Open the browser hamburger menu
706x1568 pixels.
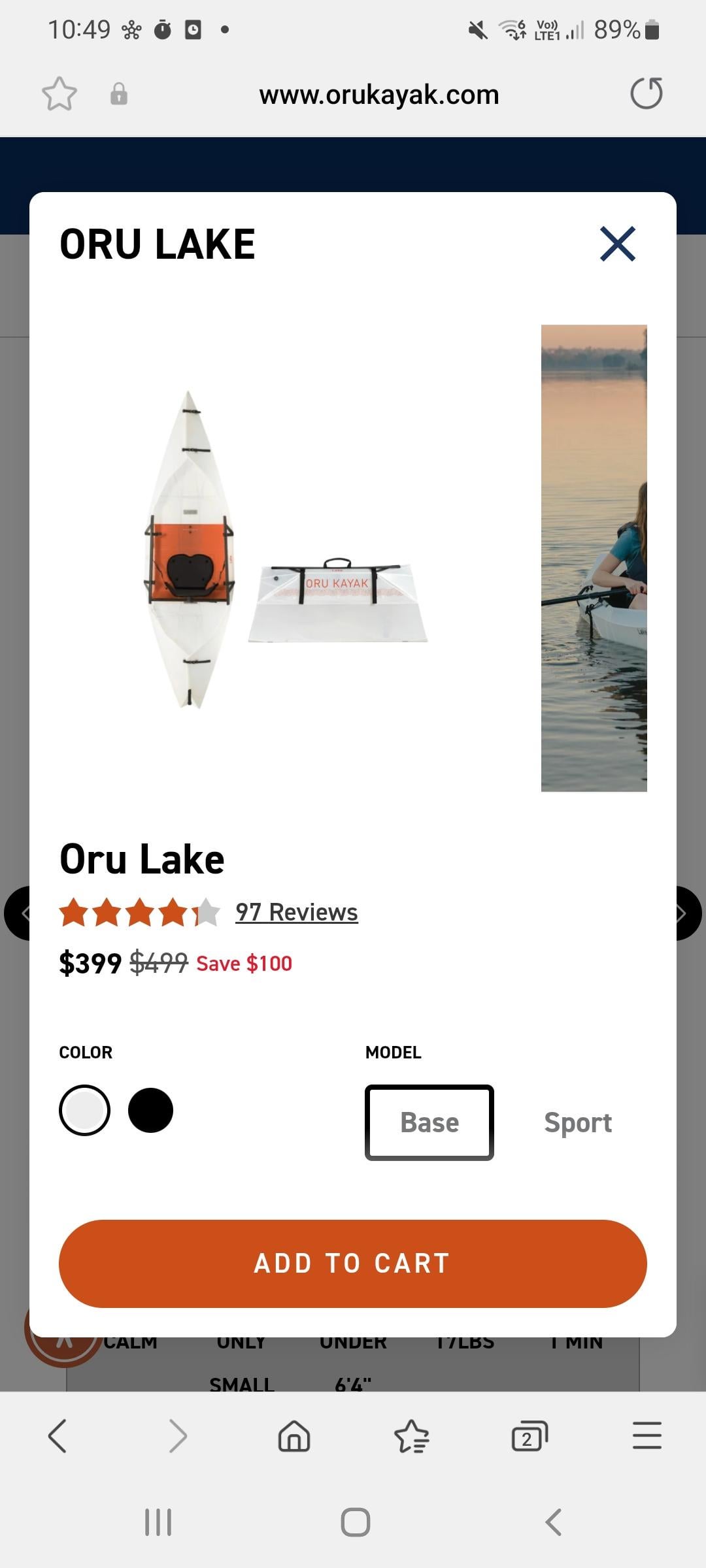(647, 1436)
